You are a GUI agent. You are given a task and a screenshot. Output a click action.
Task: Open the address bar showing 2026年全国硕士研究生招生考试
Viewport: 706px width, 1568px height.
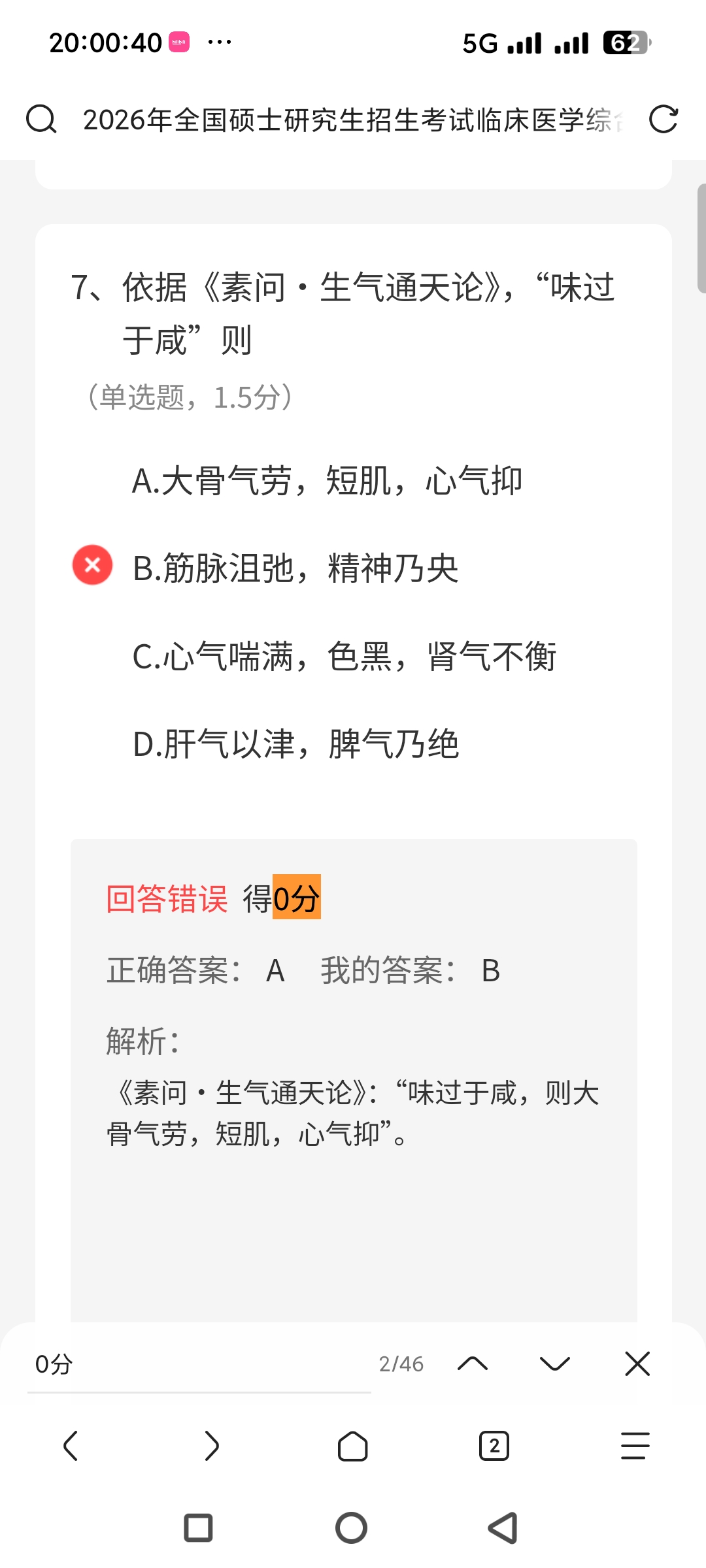click(x=353, y=120)
